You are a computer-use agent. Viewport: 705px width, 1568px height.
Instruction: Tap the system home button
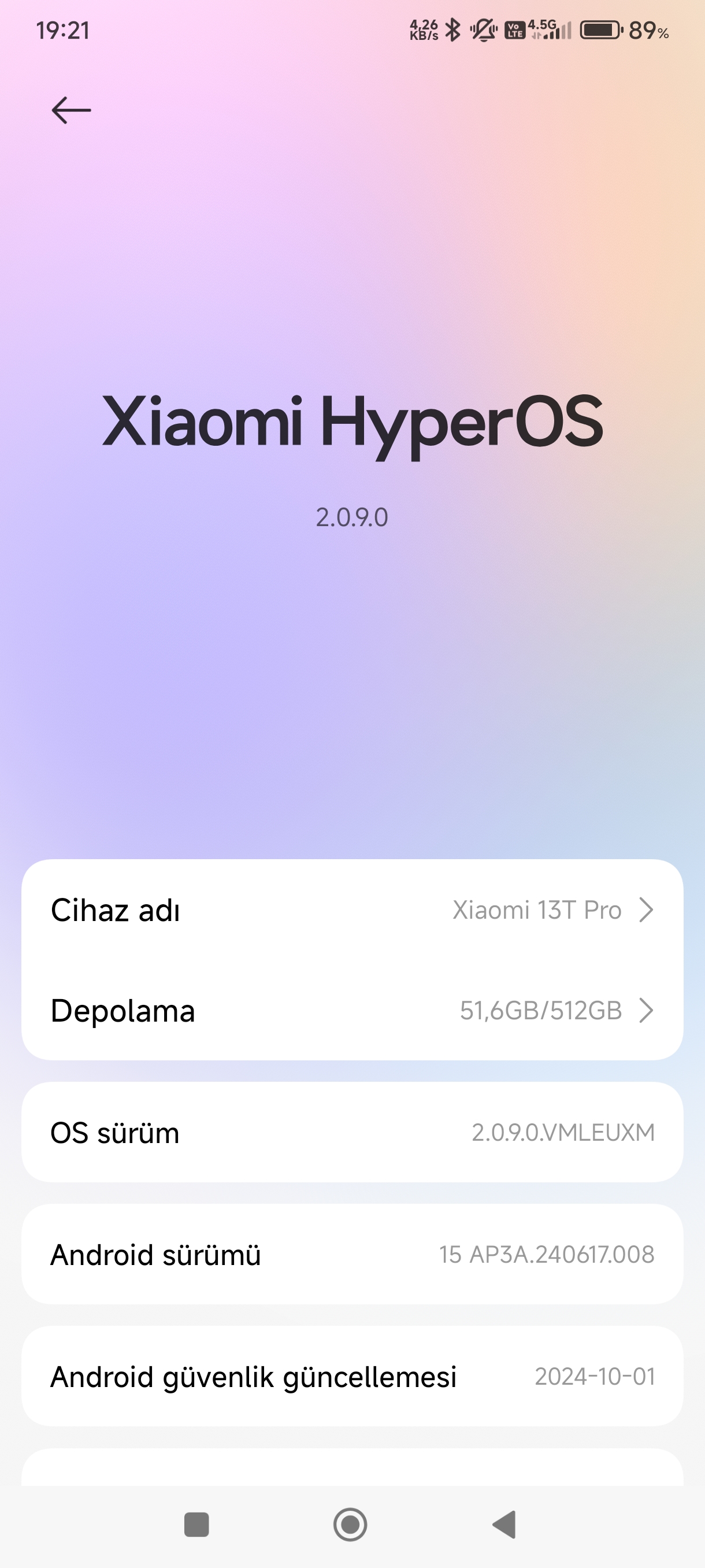[350, 1525]
